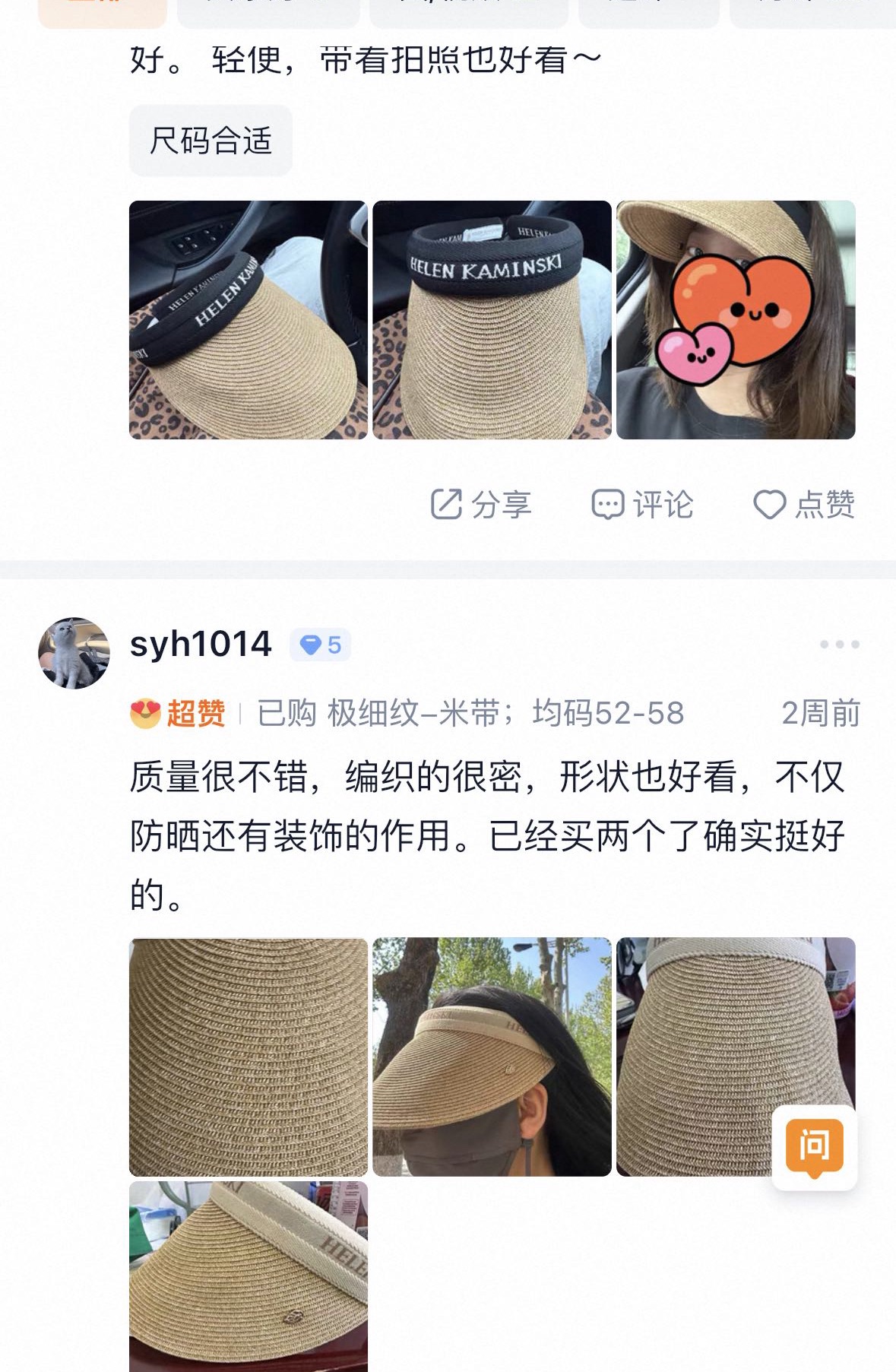Screen dimensions: 896x1372
Task: Share the first review via 分享
Action: [481, 504]
